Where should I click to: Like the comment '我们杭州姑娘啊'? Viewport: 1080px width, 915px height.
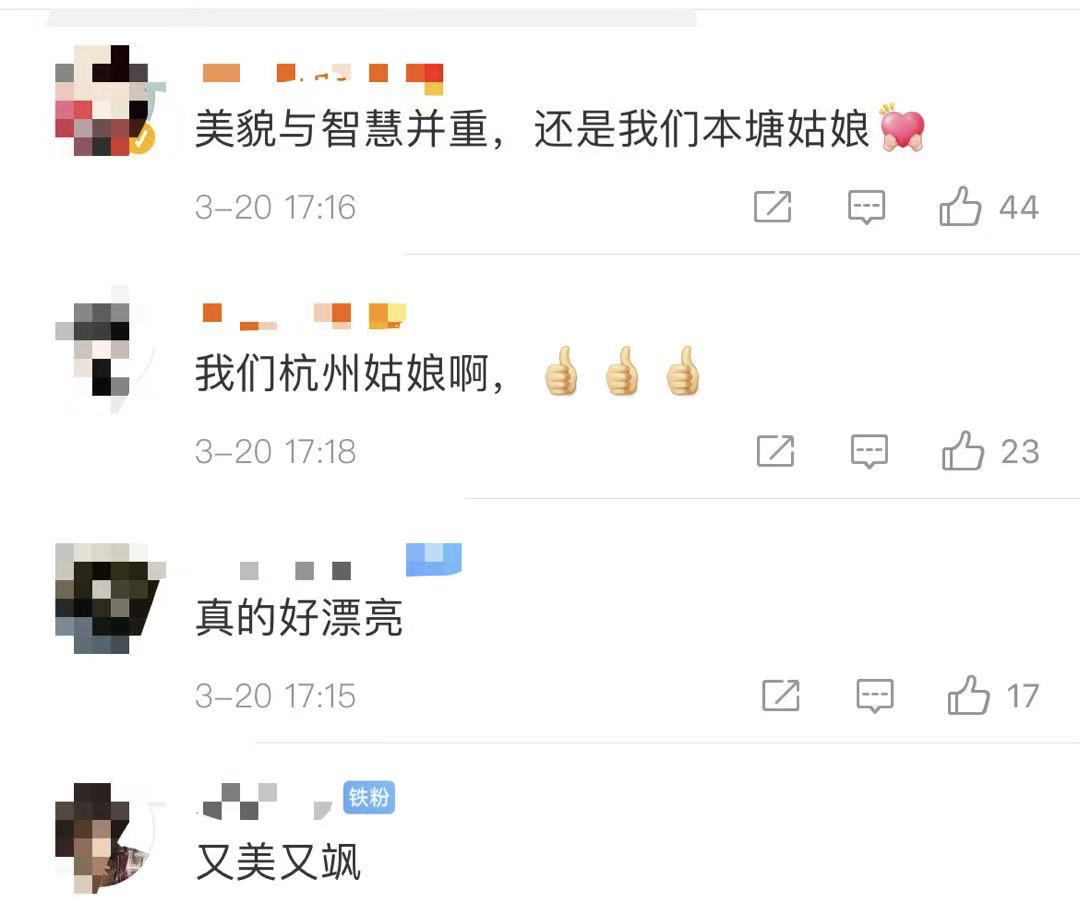[963, 451]
